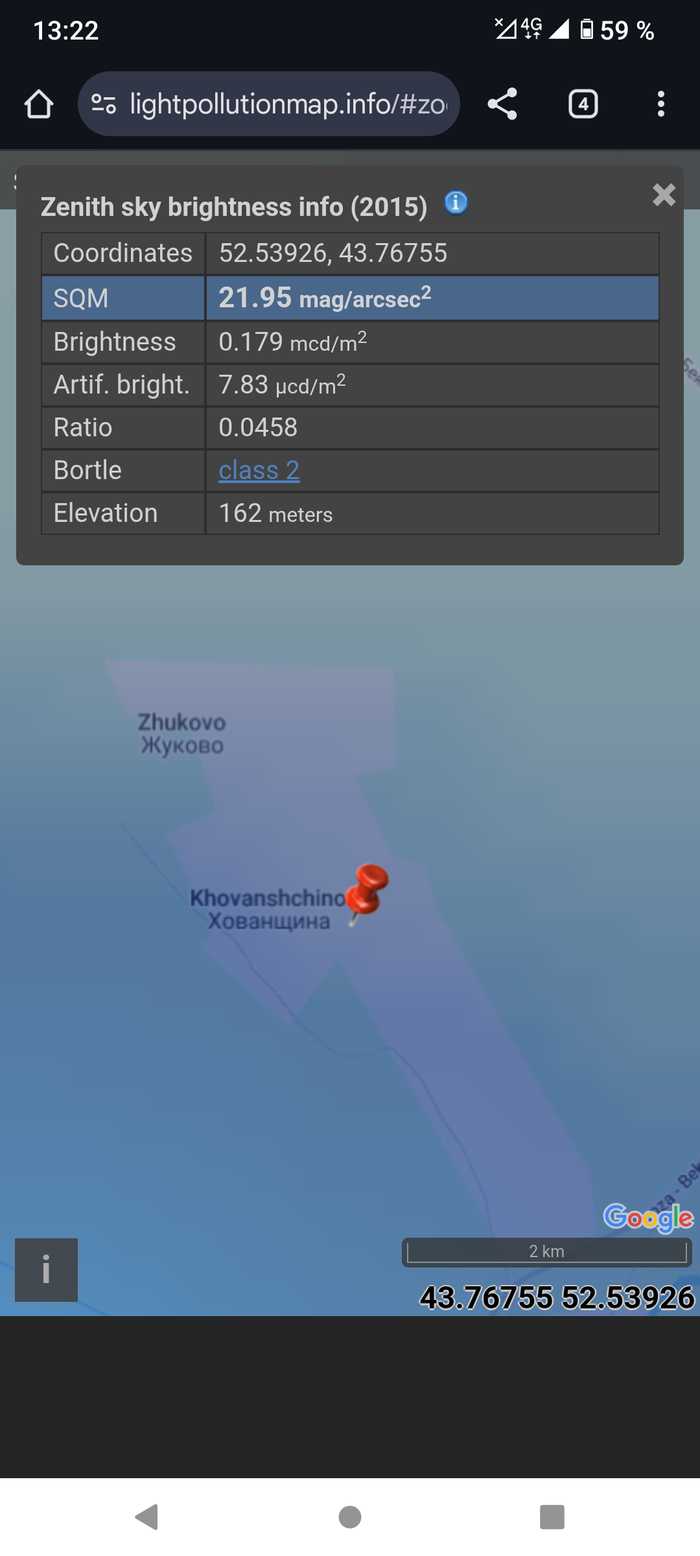Open the browser overflow menu
This screenshot has height=1556, width=700.
pyautogui.click(x=660, y=104)
